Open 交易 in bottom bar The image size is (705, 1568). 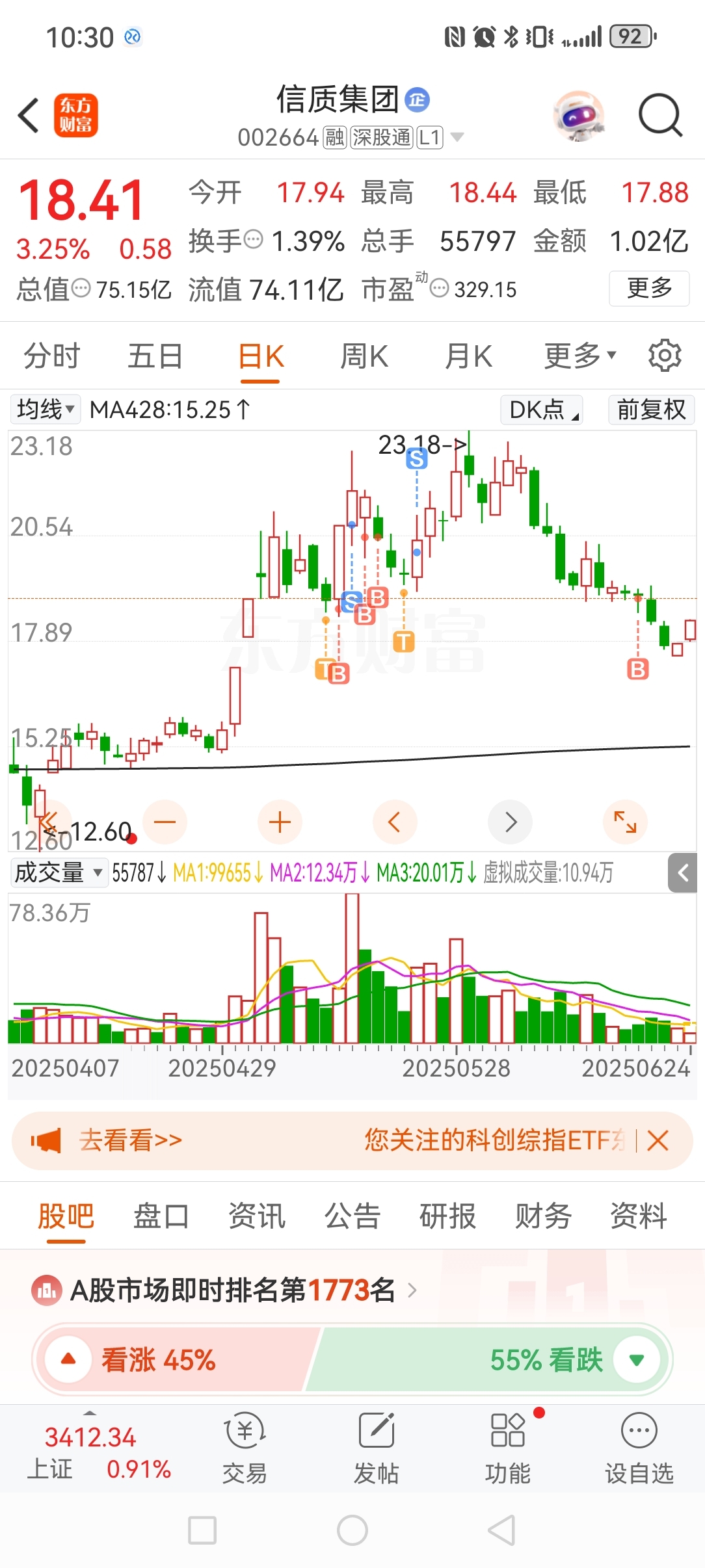click(245, 1448)
